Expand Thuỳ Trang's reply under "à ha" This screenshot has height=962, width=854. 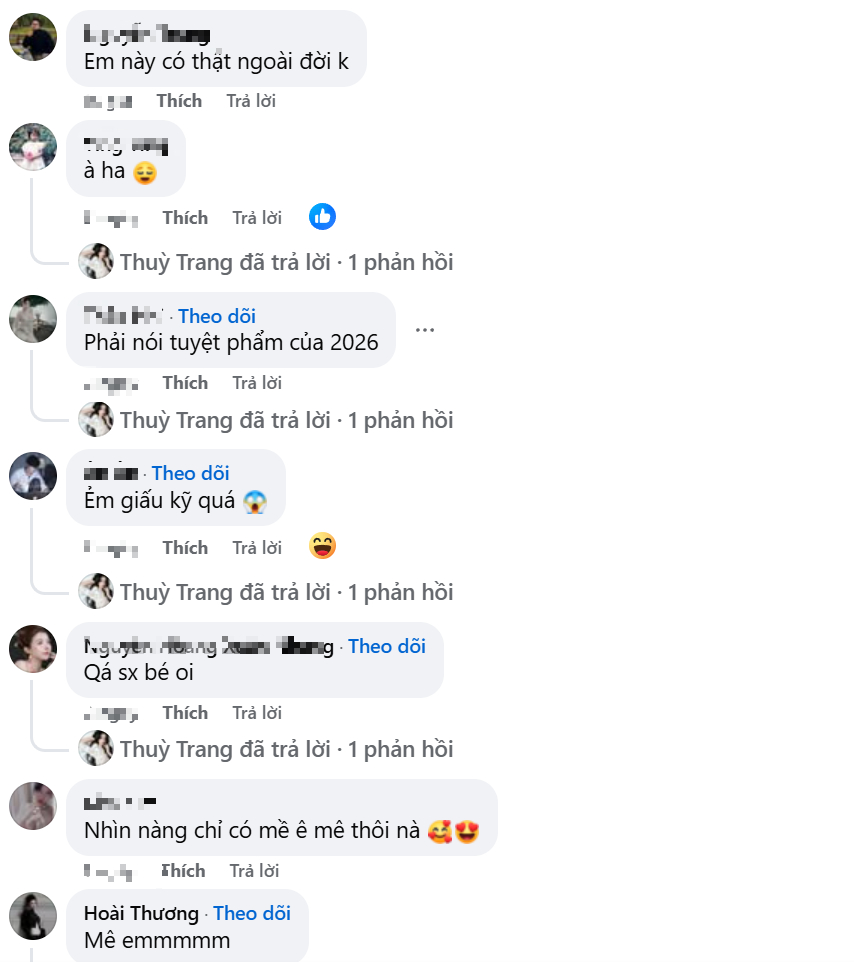286,263
